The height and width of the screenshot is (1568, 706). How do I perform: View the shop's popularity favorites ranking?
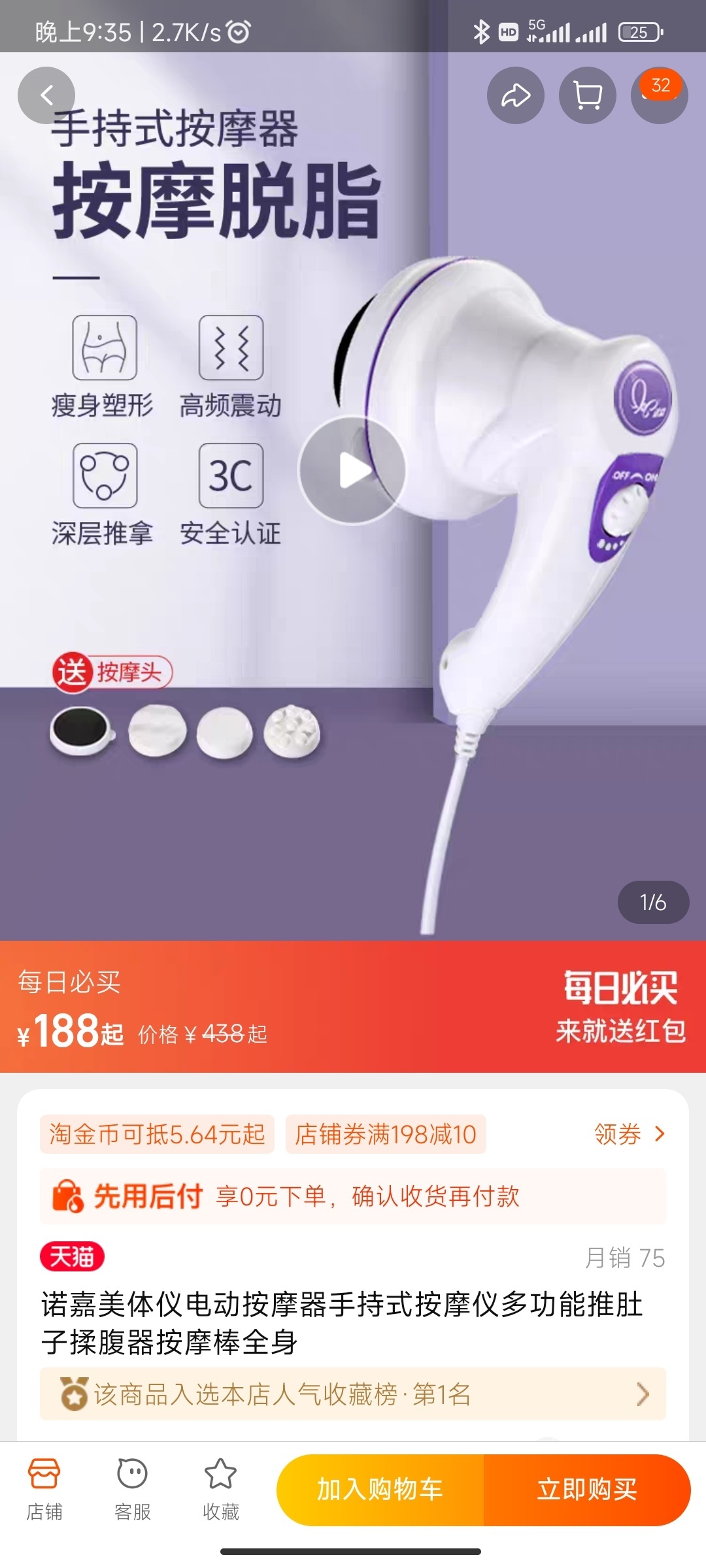[353, 1394]
